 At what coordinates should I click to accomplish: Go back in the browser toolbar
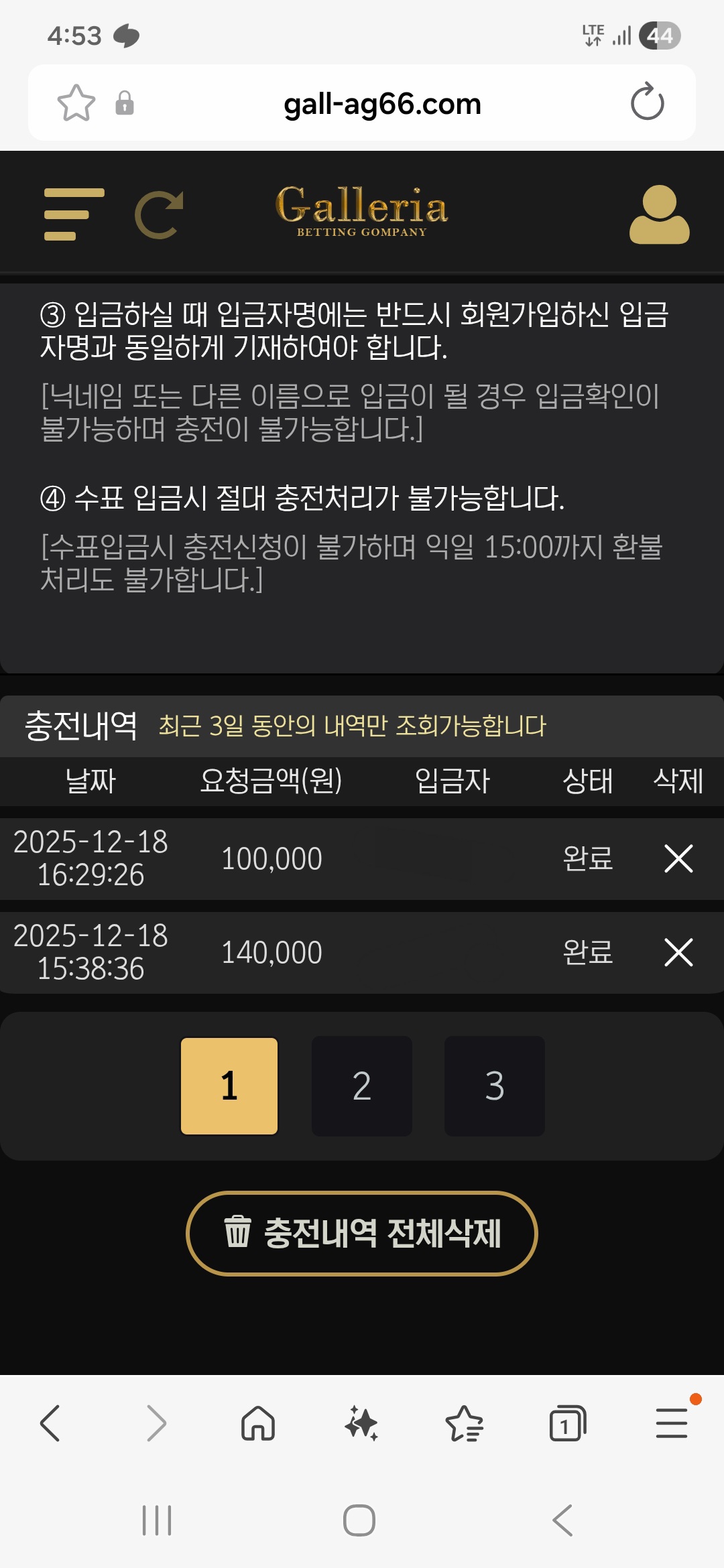tap(50, 1423)
